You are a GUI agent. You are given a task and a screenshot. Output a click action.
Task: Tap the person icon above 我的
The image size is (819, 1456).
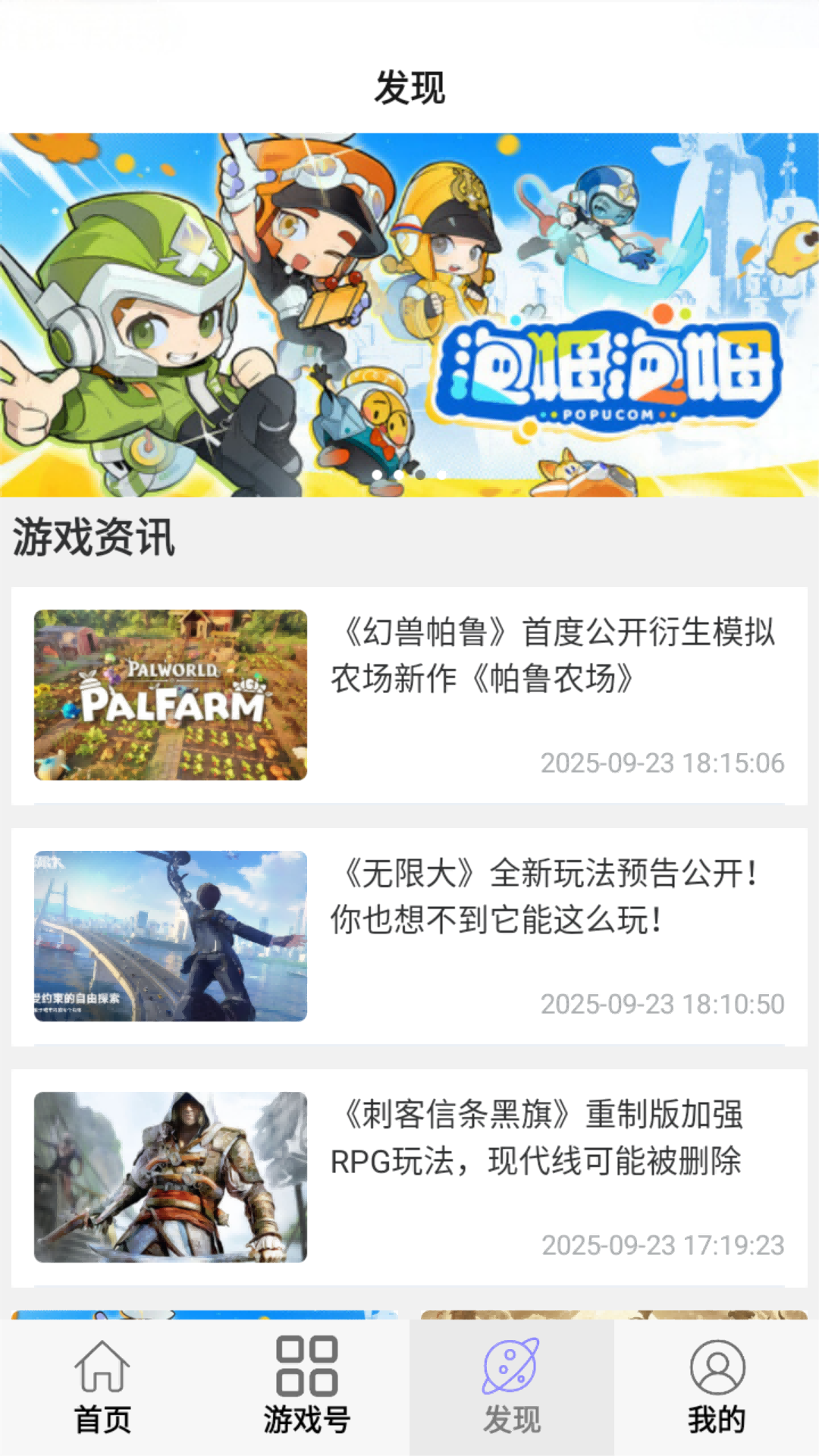pyautogui.click(x=717, y=1365)
